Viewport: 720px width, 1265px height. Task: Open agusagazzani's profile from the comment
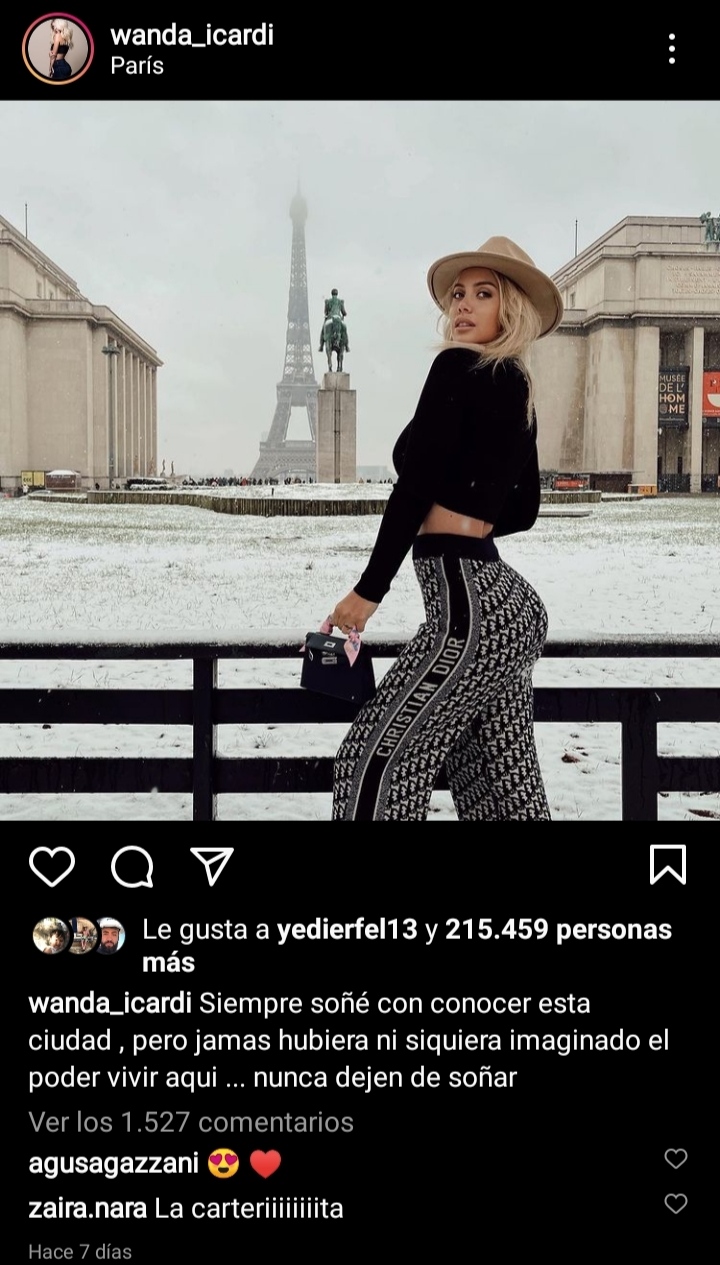point(113,1164)
